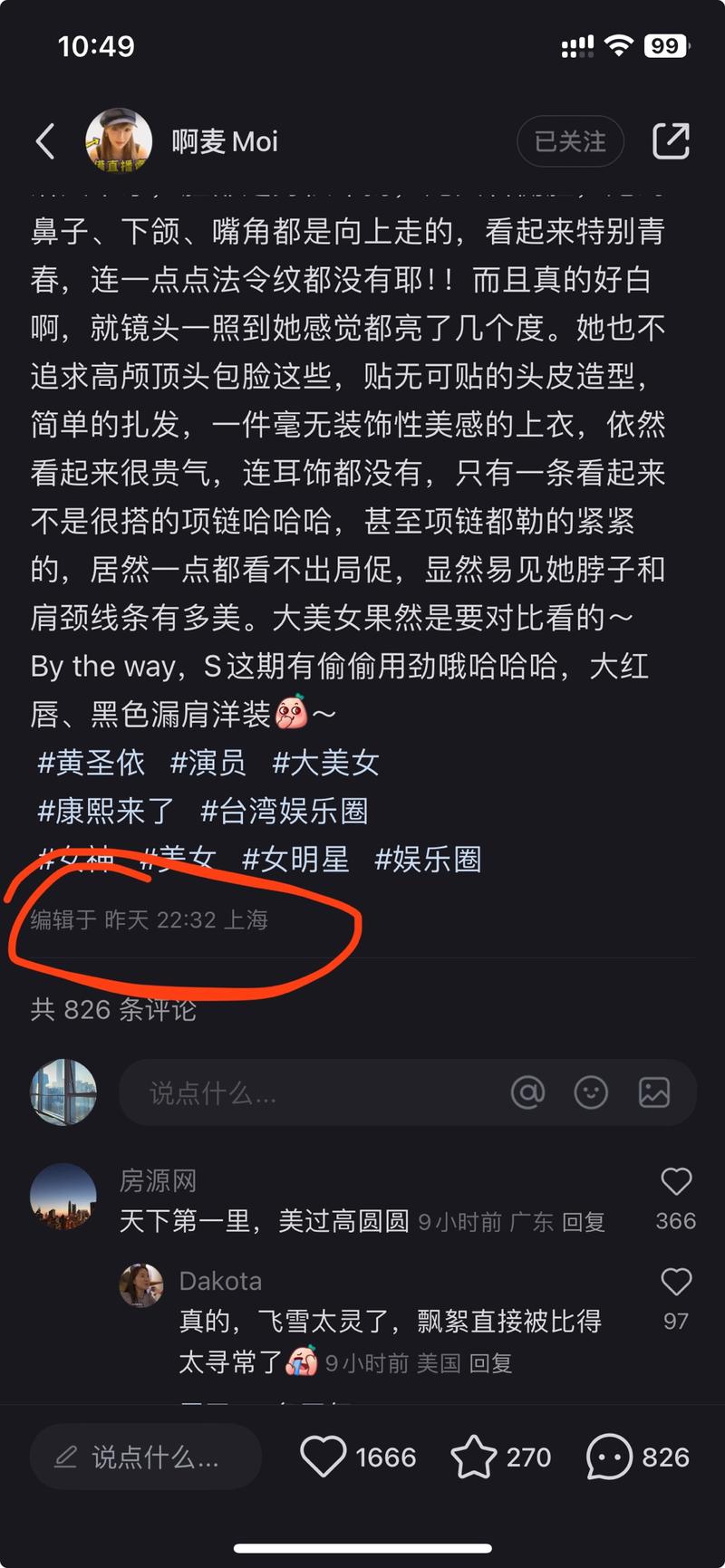Open 啊麦 Moi's profile via her avatar
Viewport: 725px width, 1568px height.
tap(119, 138)
